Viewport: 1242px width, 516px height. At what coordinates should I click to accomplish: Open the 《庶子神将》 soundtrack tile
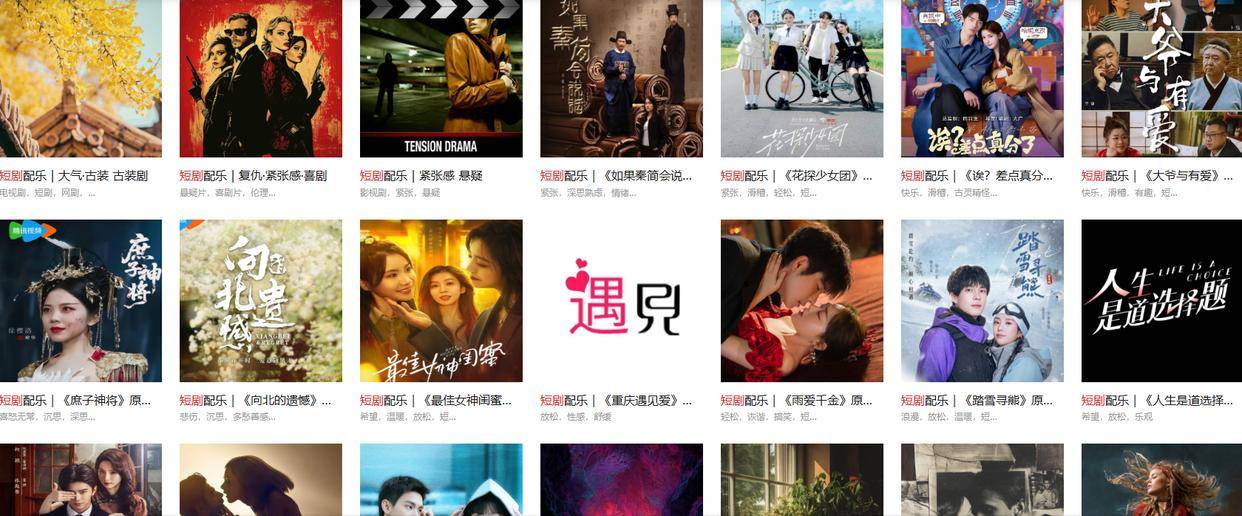[80, 300]
